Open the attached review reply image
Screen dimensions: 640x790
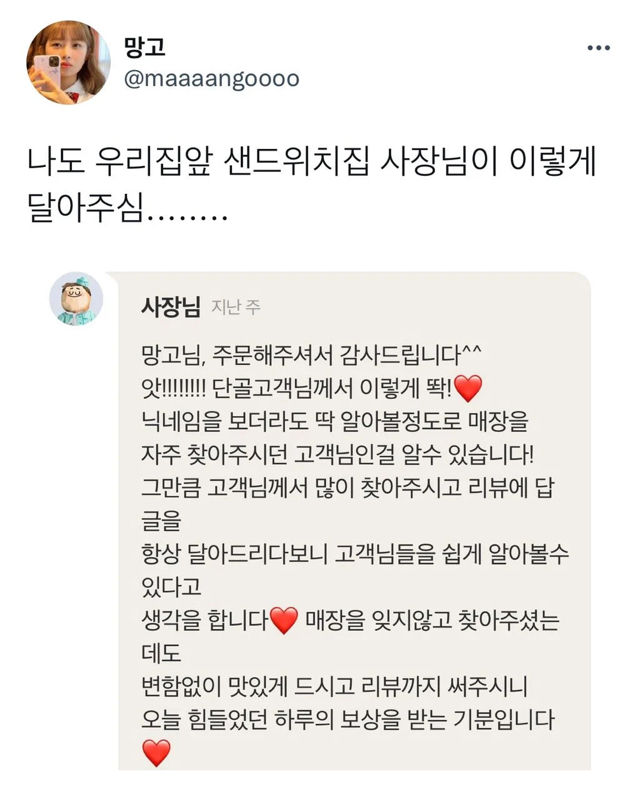pos(320,521)
